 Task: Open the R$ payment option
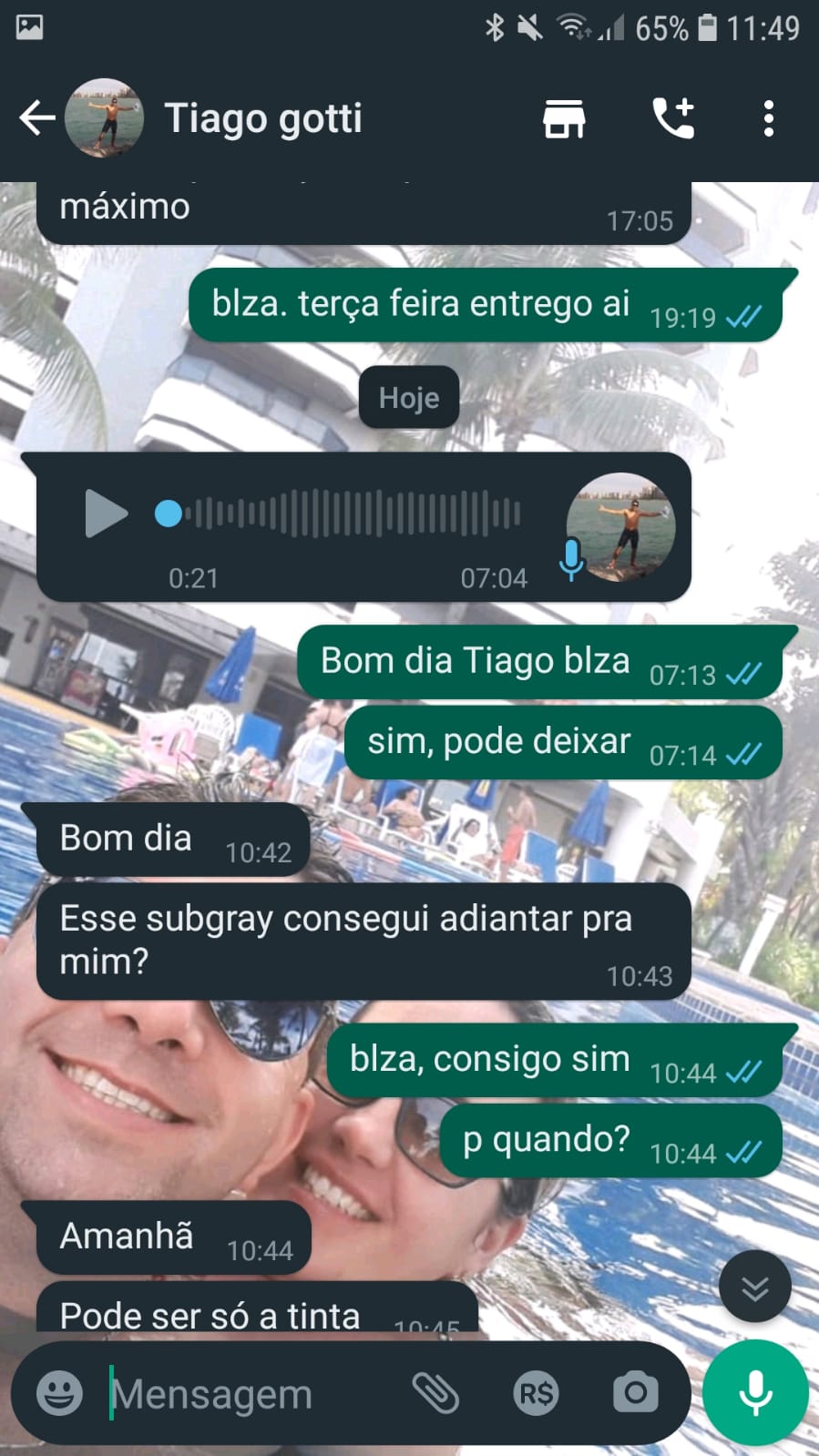536,1393
